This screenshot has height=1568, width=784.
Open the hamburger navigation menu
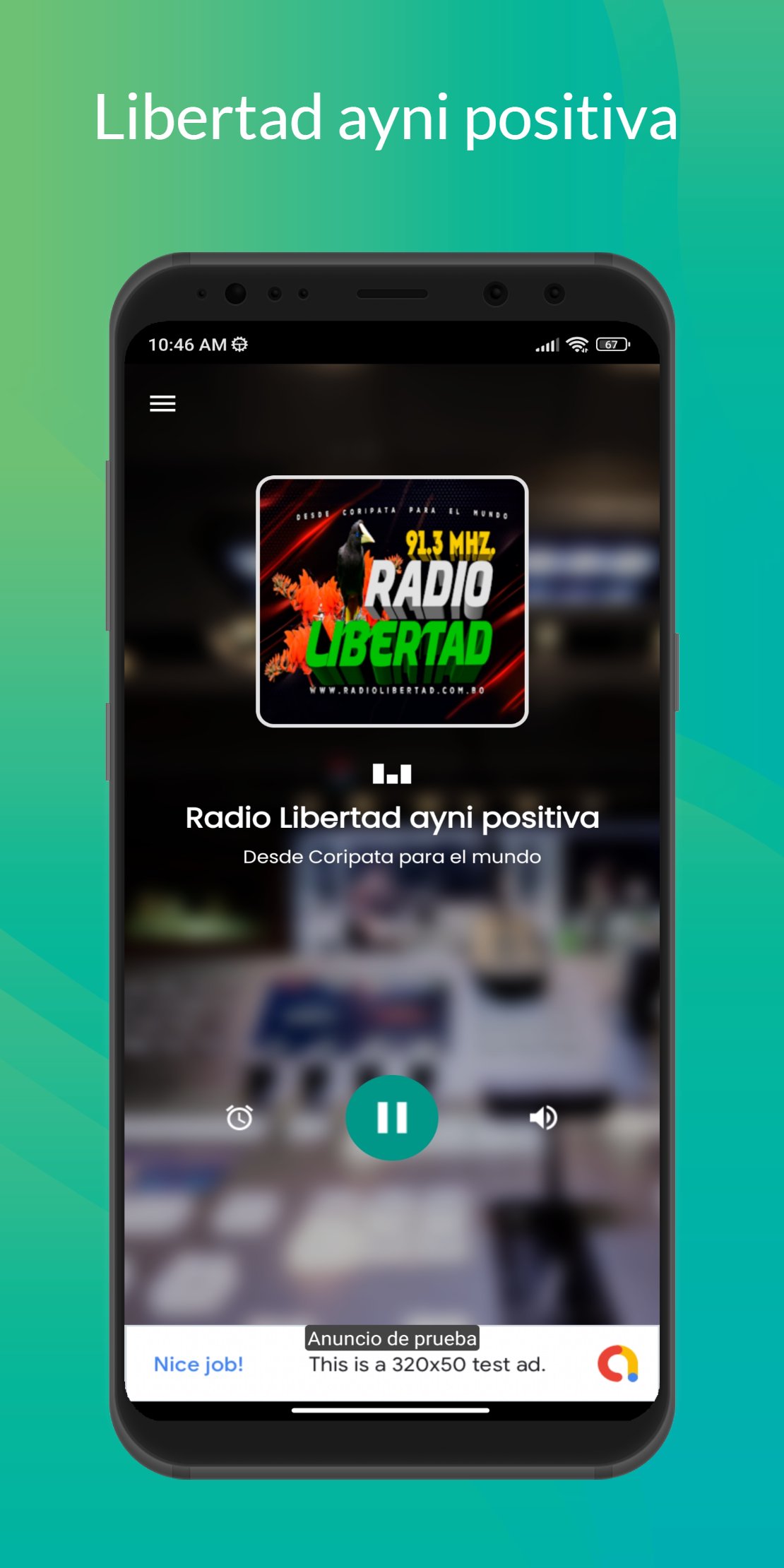pos(162,403)
